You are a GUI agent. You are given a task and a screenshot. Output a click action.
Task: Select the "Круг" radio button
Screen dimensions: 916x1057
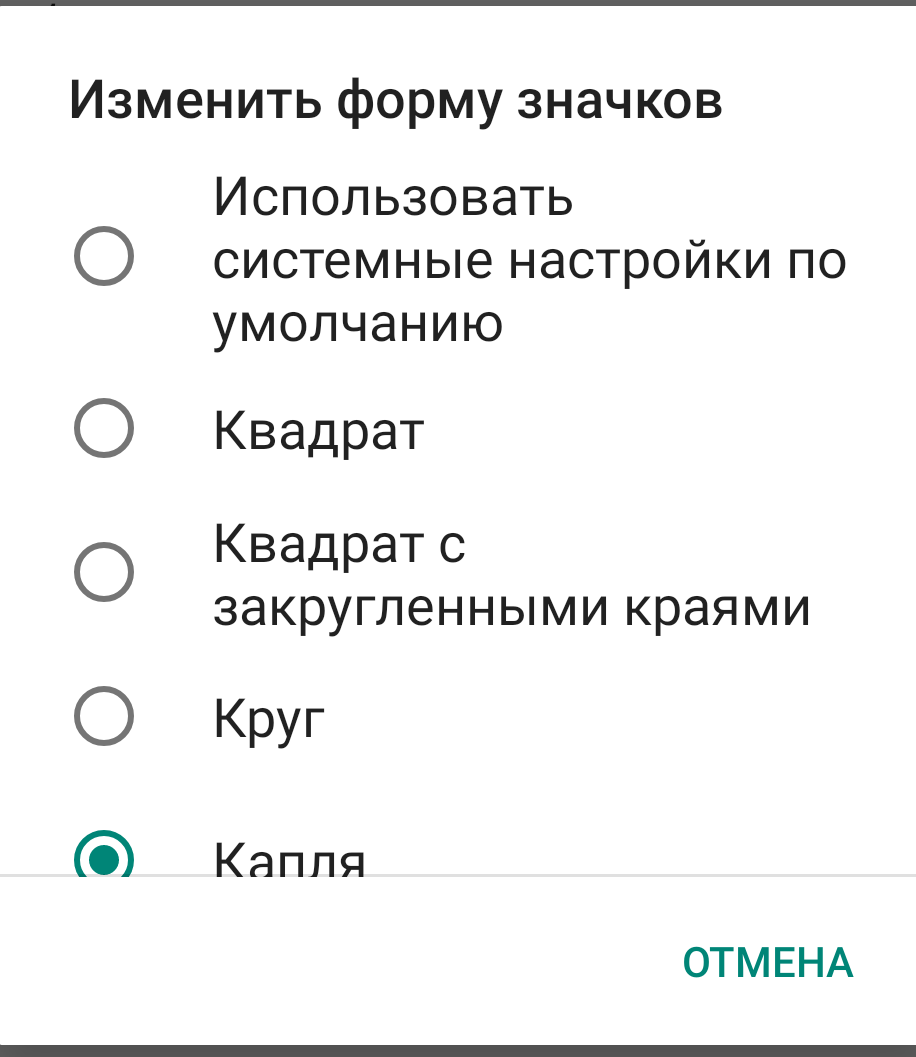104,714
